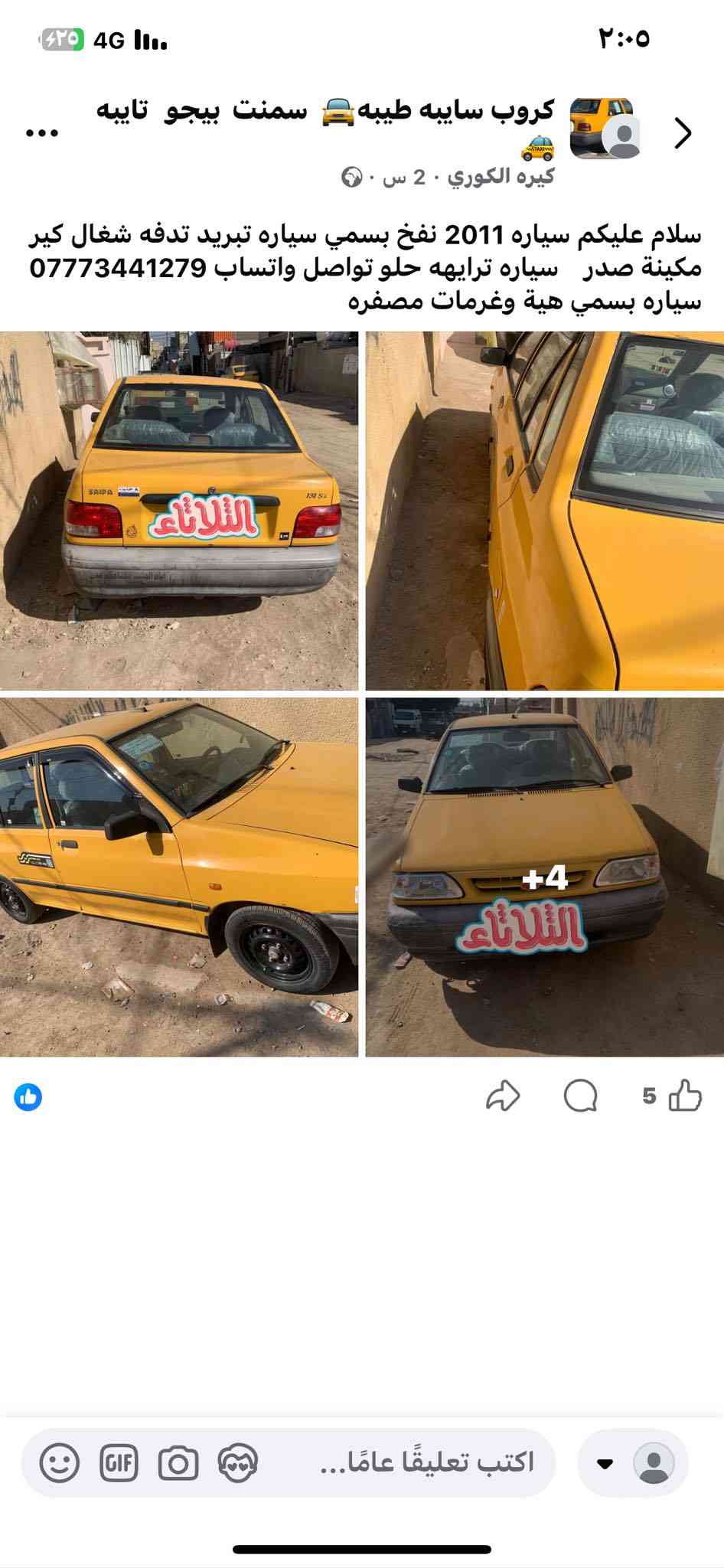Open the rear view photo of the yellow car
Viewport: 724px width, 1568px height.
(179, 511)
